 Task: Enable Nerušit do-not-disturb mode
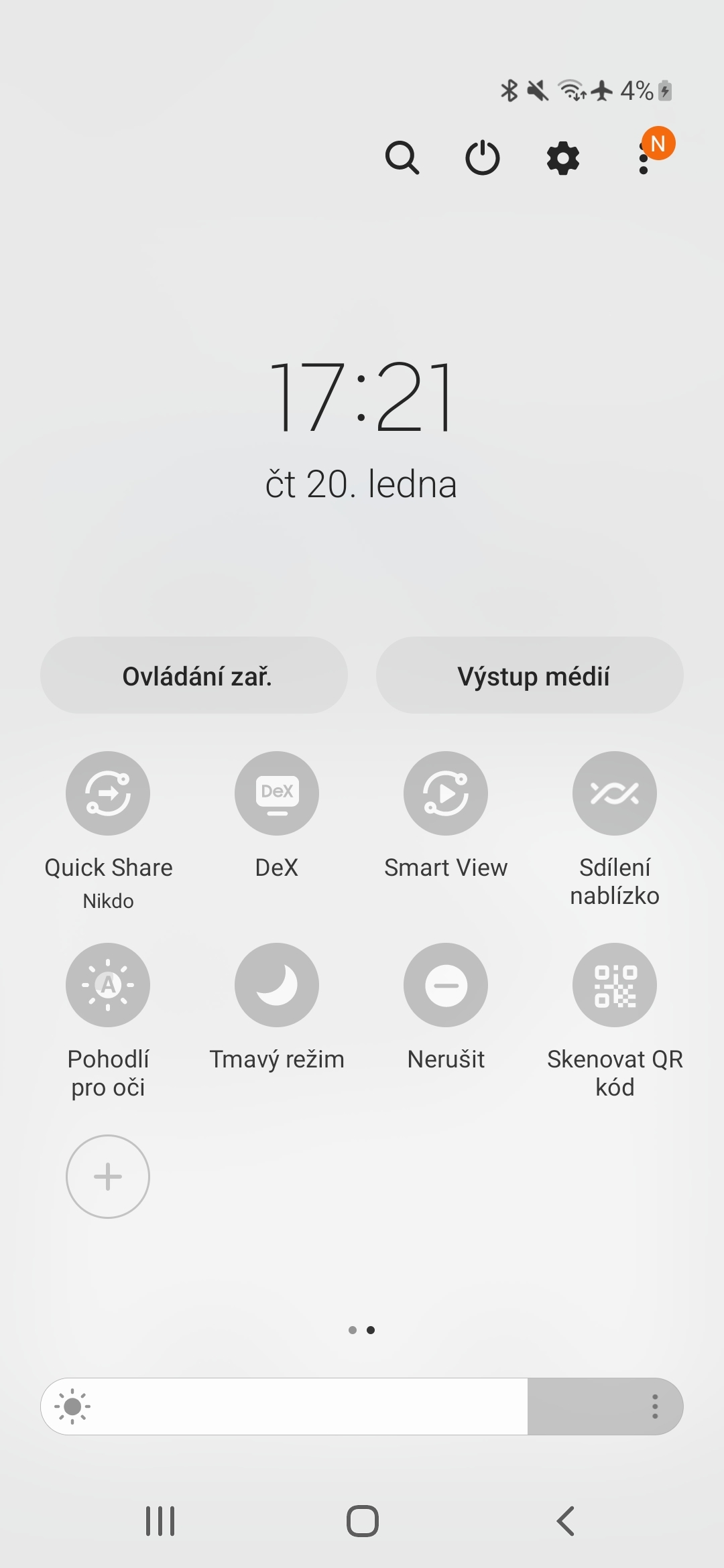coord(446,985)
